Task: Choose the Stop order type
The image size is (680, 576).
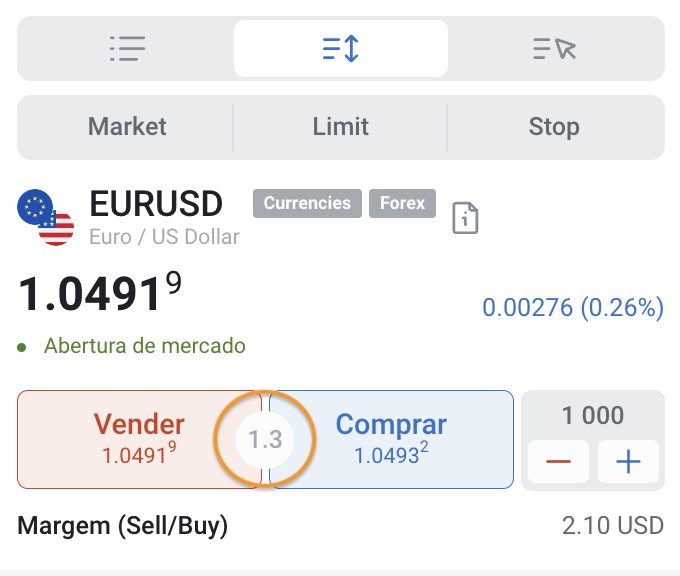Action: [554, 127]
